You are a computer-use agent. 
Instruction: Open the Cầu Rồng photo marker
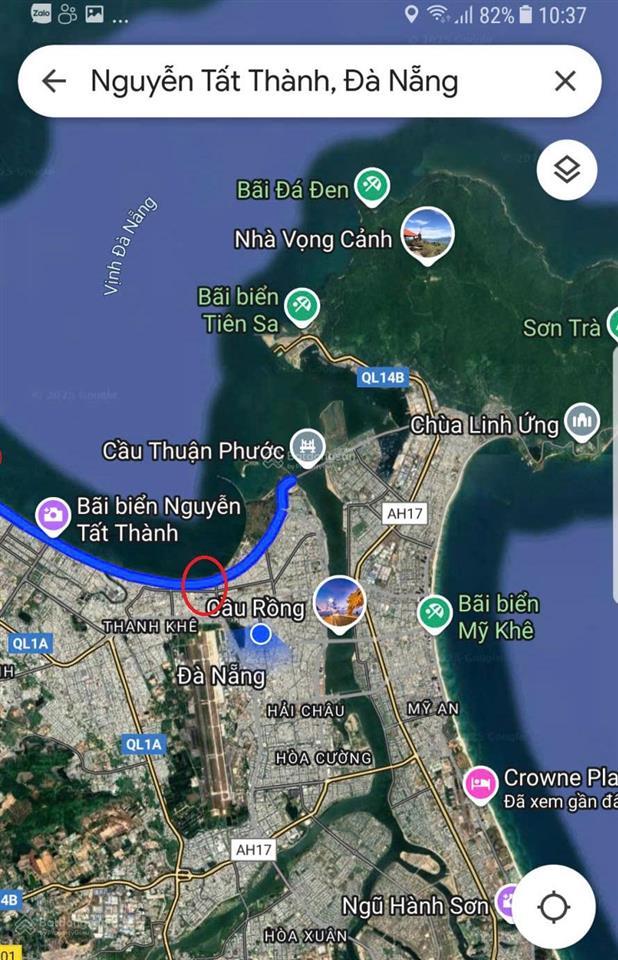coord(339,603)
